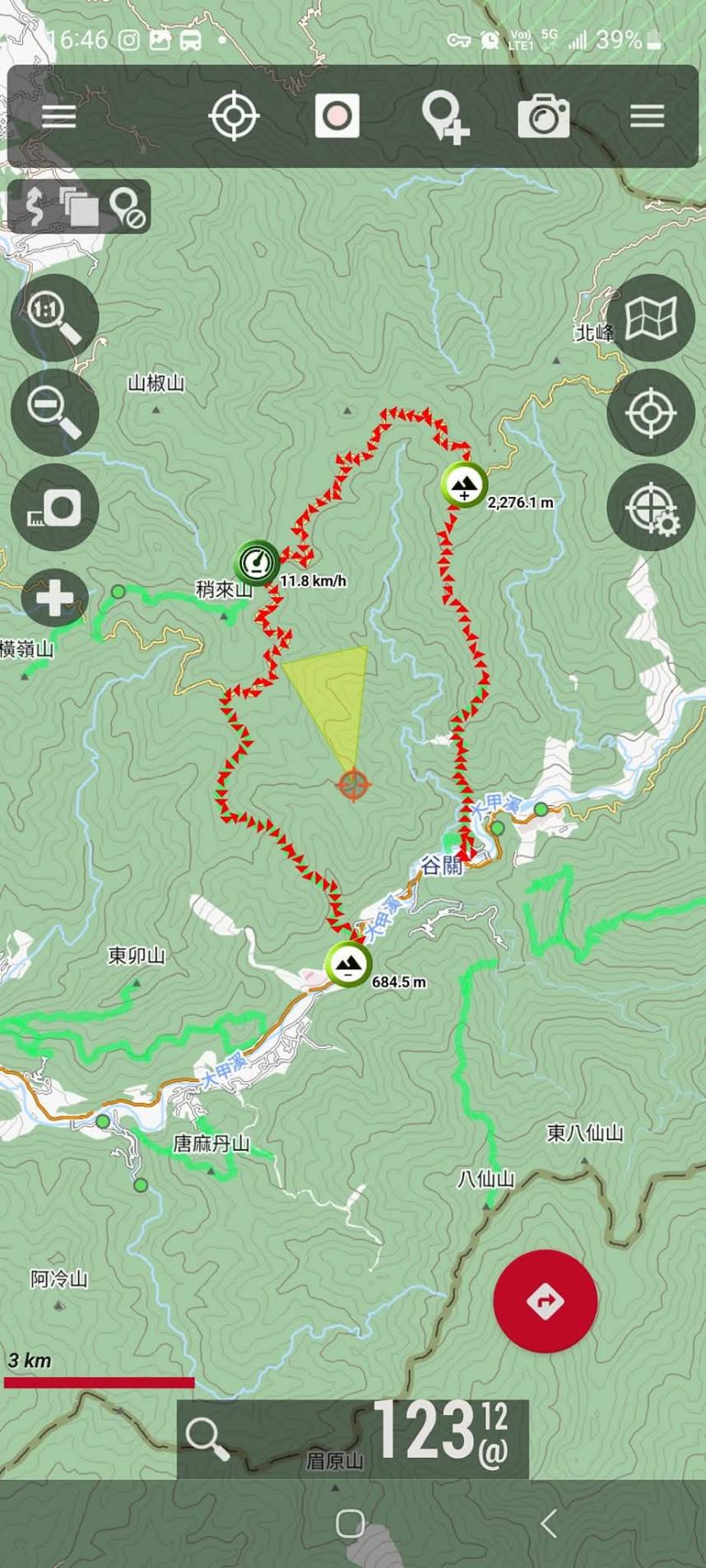This screenshot has height=1568, width=706.
Task: Start track recording
Action: 337,115
